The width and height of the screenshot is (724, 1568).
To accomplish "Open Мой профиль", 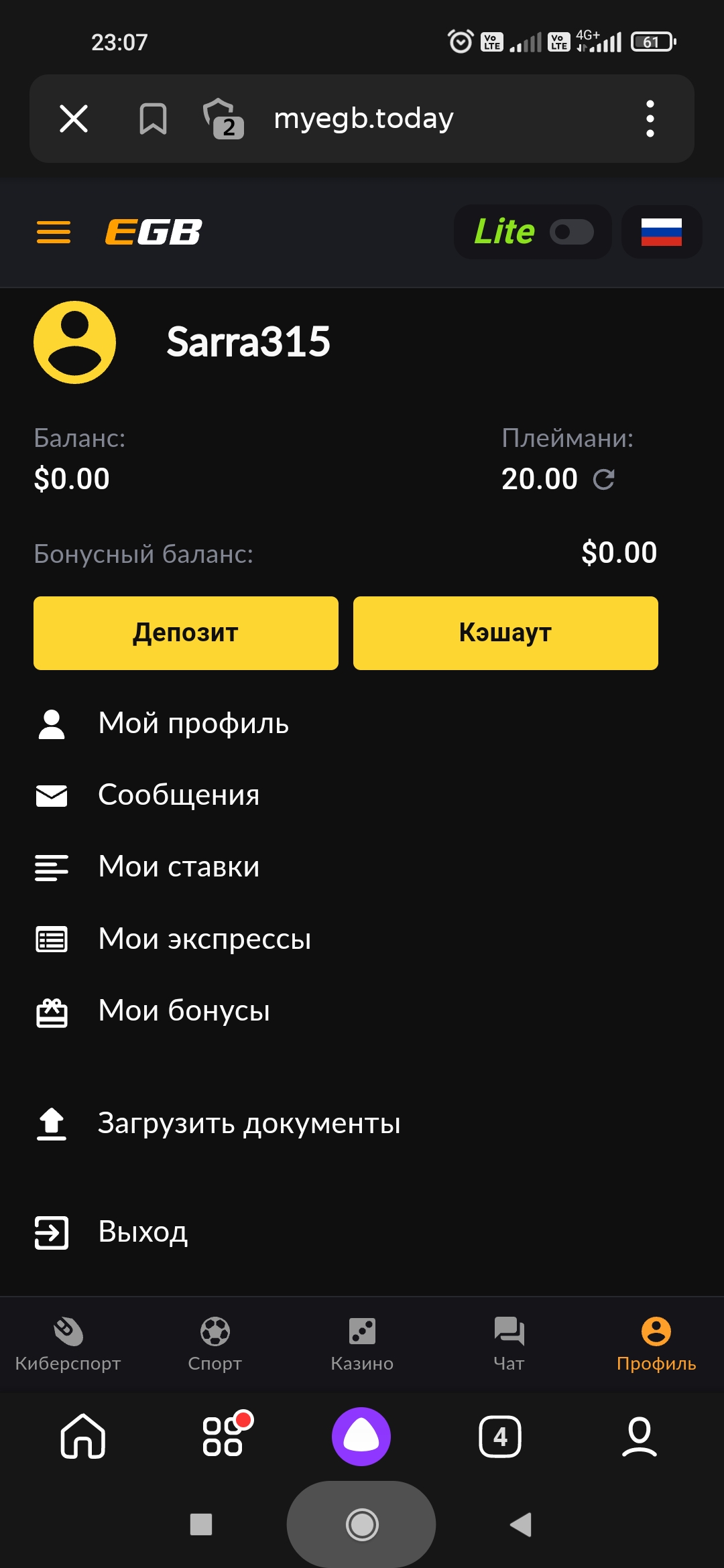I will click(193, 724).
